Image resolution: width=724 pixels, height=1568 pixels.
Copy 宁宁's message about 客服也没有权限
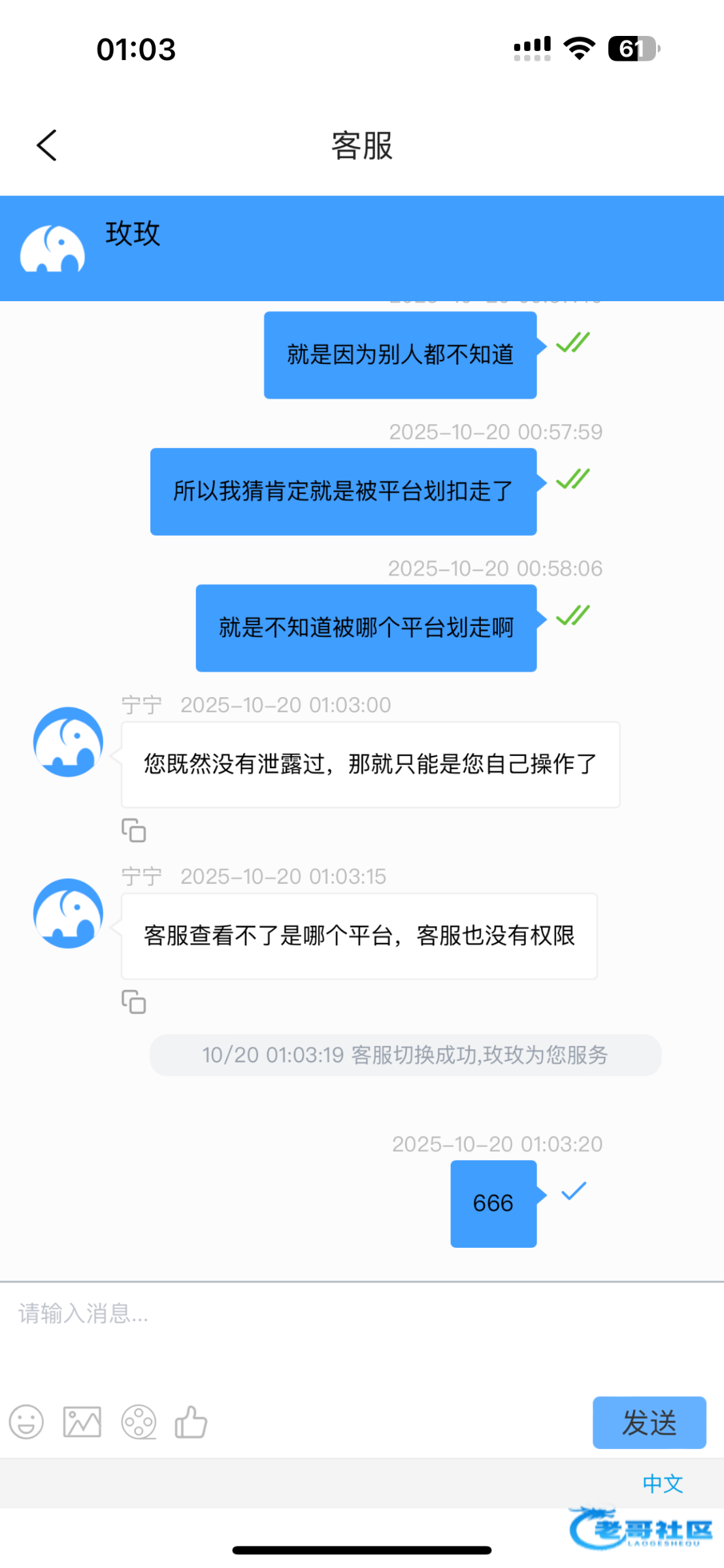point(134,1002)
